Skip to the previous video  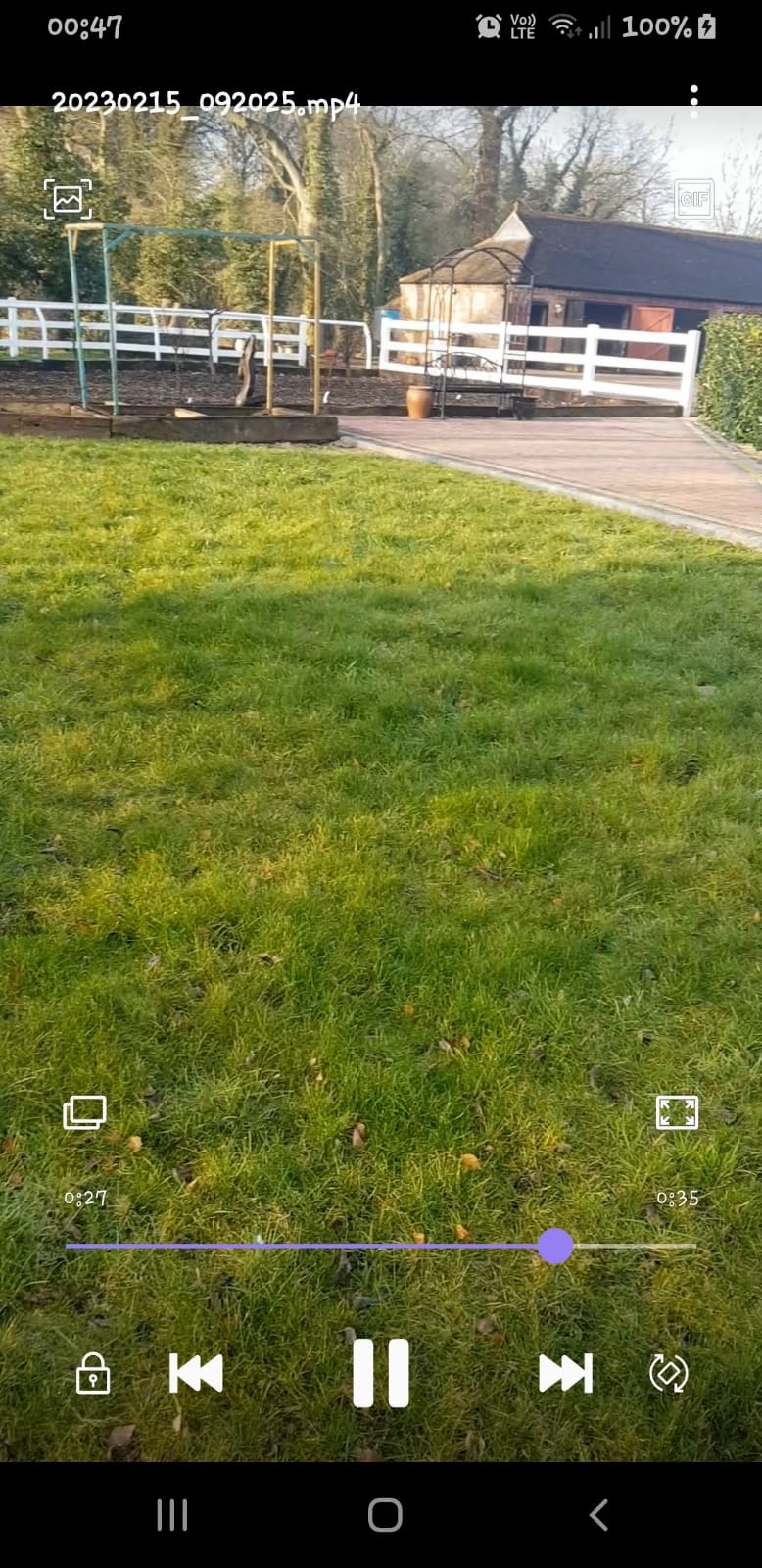click(196, 1373)
